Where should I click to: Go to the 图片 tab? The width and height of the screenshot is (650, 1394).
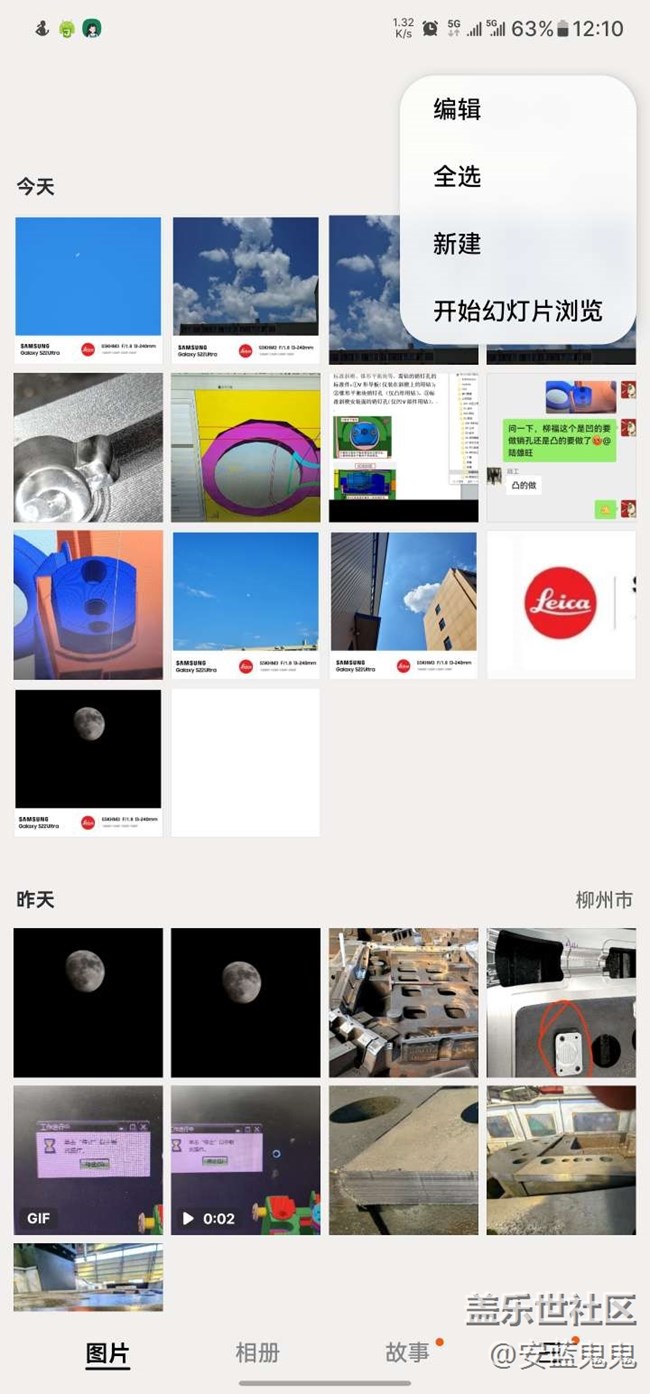click(107, 1355)
